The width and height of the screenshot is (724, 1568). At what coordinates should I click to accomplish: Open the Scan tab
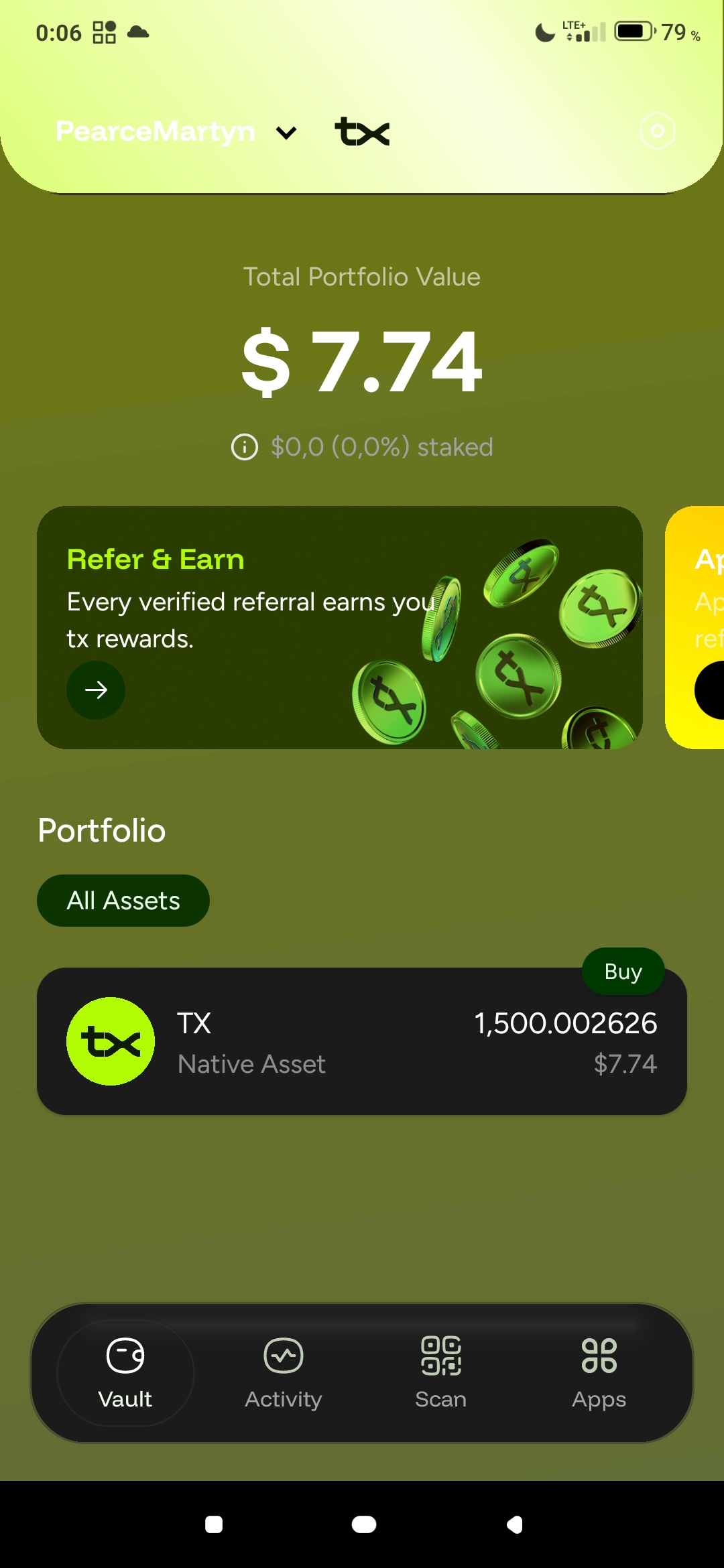click(440, 1373)
